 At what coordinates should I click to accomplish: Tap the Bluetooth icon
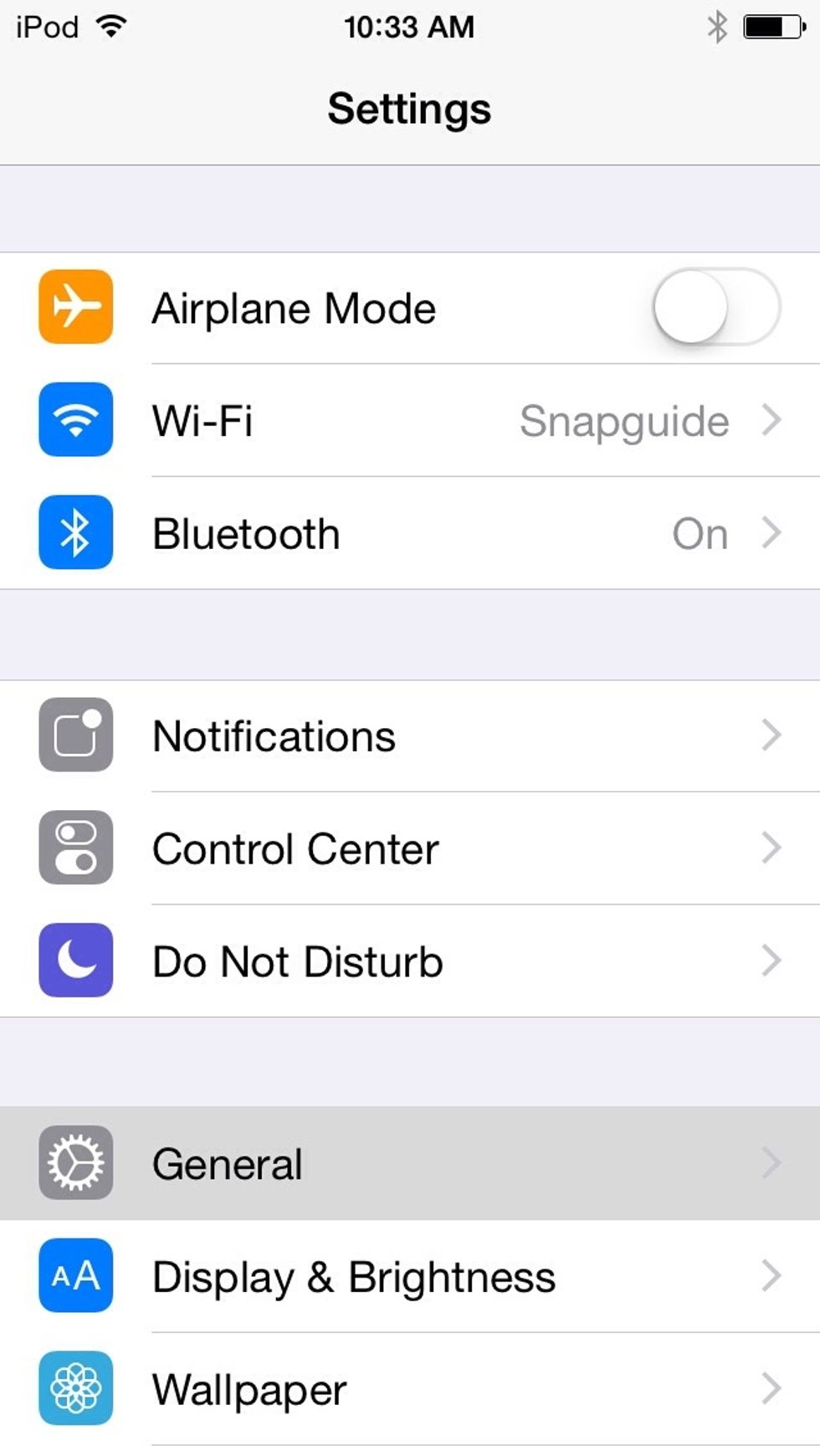(x=75, y=533)
